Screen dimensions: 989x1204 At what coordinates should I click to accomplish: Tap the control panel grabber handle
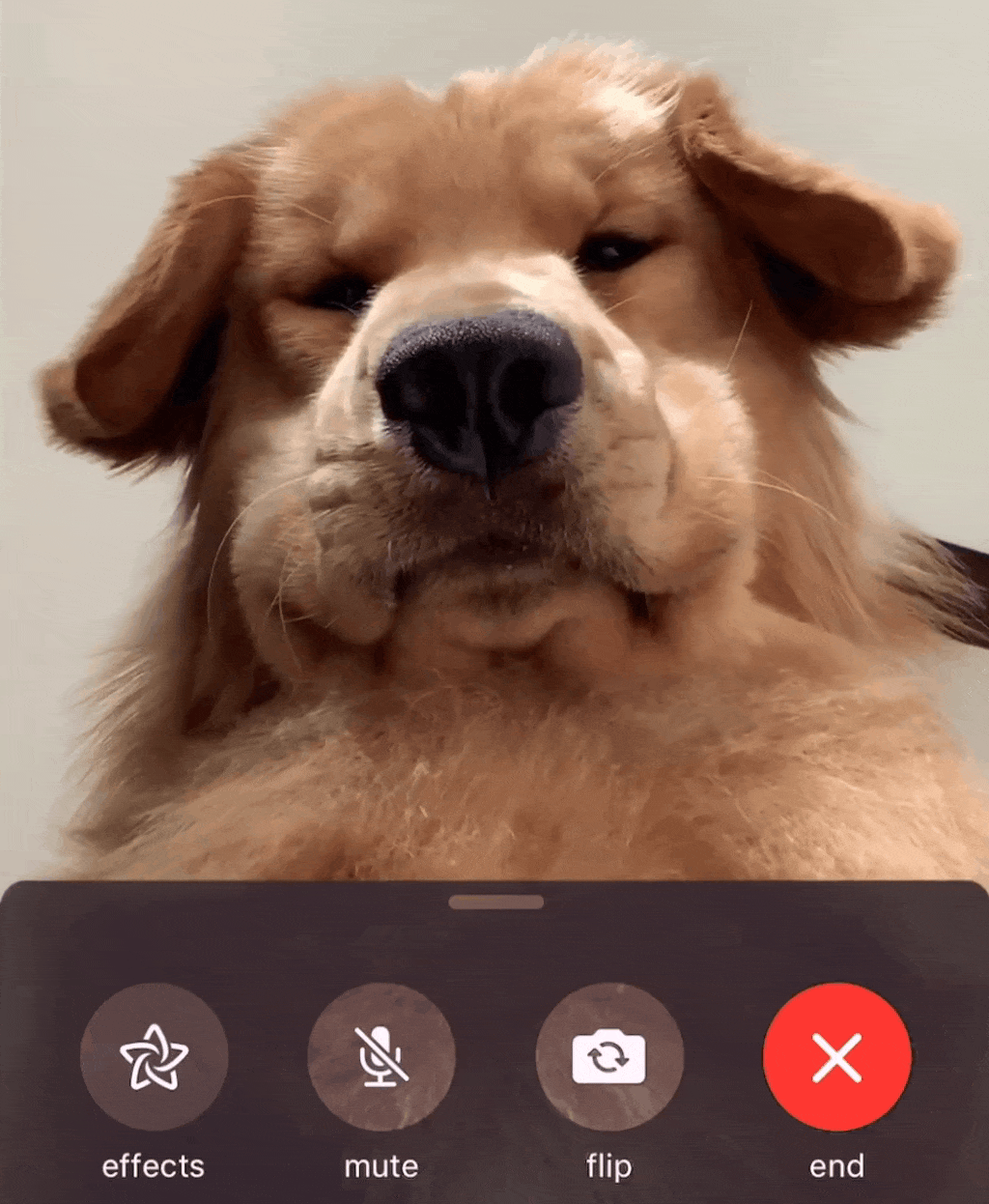[496, 902]
